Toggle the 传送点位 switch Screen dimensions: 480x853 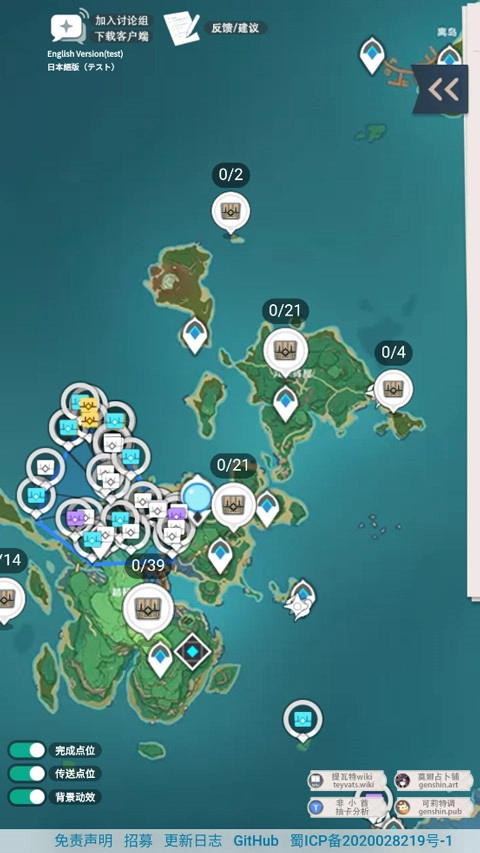tap(28, 774)
